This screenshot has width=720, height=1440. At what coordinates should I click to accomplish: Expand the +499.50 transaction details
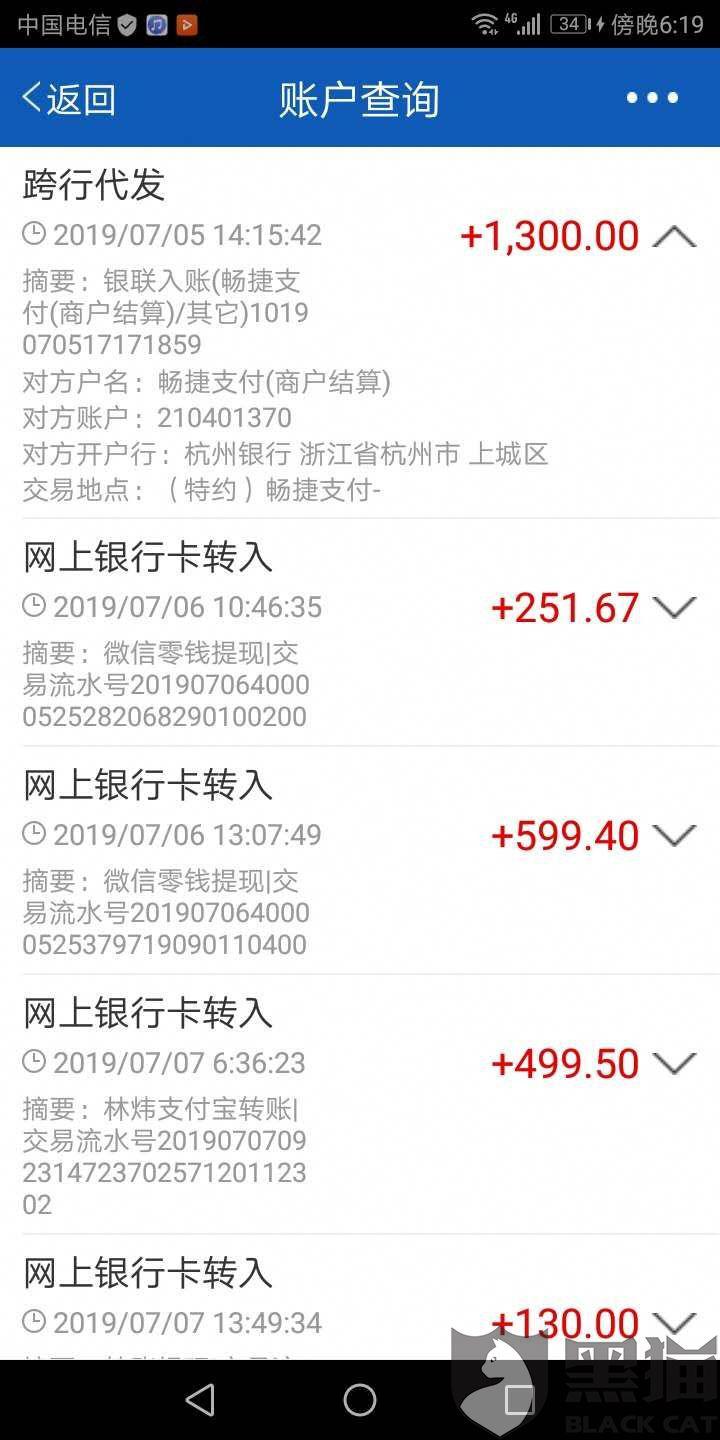[x=675, y=1064]
